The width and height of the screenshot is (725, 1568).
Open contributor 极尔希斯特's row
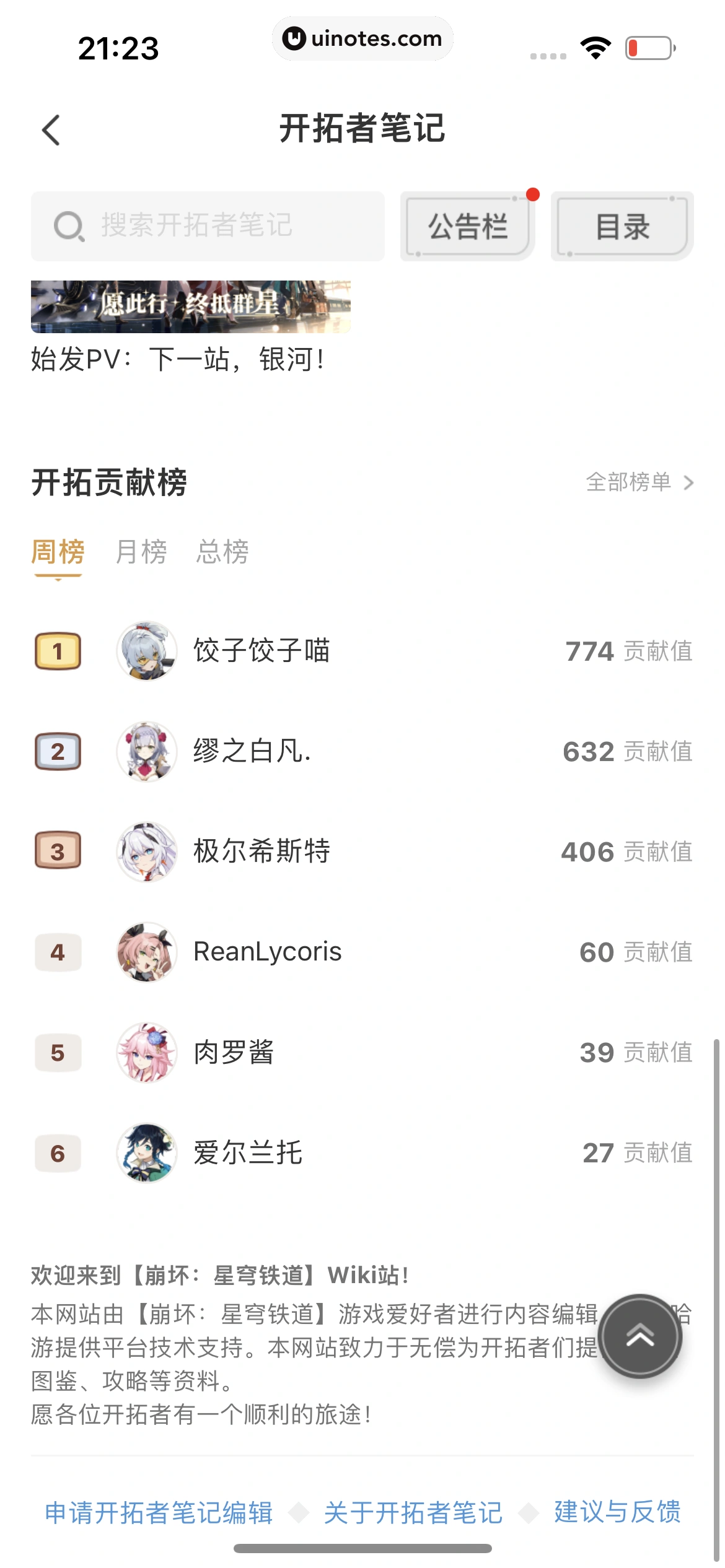(x=261, y=852)
